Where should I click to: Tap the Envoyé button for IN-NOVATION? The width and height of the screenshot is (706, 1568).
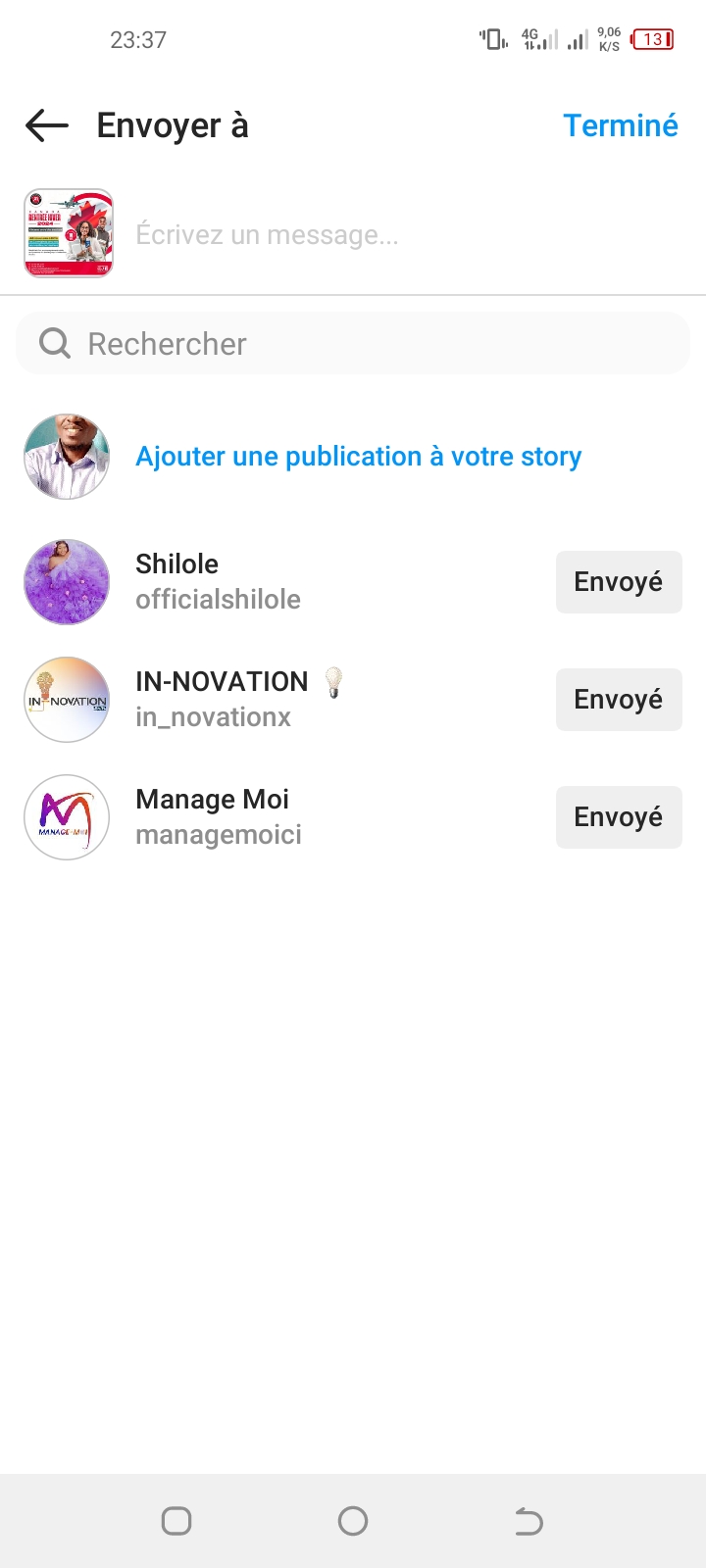click(x=618, y=700)
